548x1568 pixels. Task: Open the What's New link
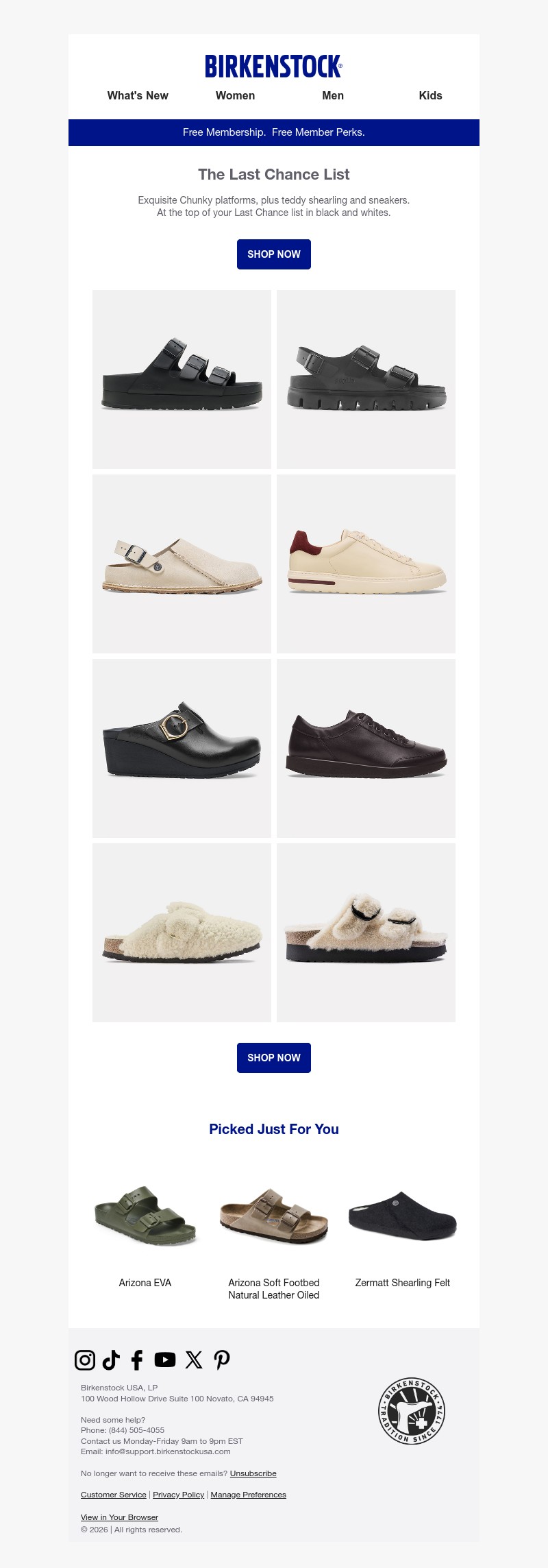tap(138, 96)
